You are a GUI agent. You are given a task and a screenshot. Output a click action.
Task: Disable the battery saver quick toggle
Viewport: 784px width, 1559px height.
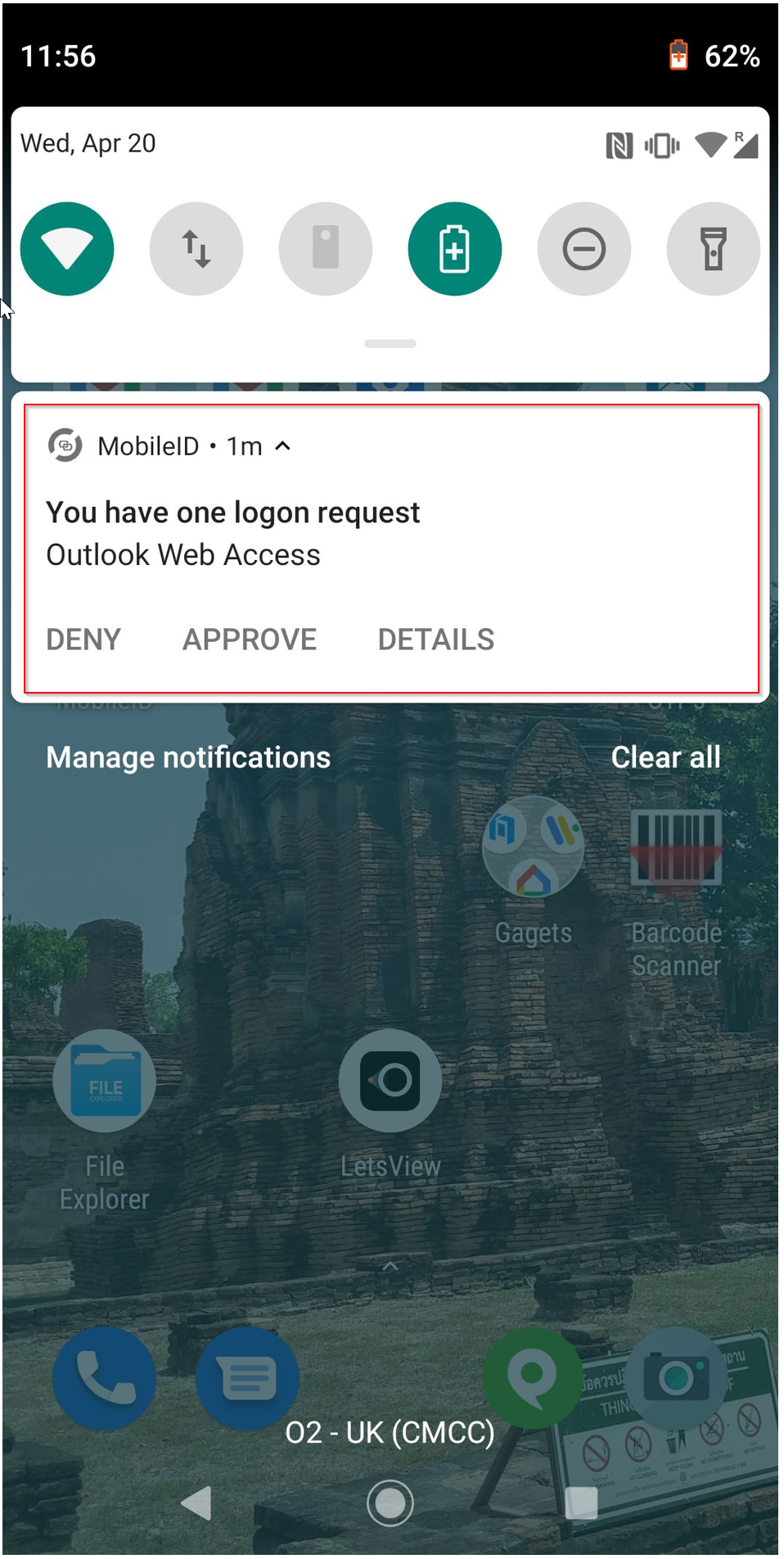(x=455, y=249)
